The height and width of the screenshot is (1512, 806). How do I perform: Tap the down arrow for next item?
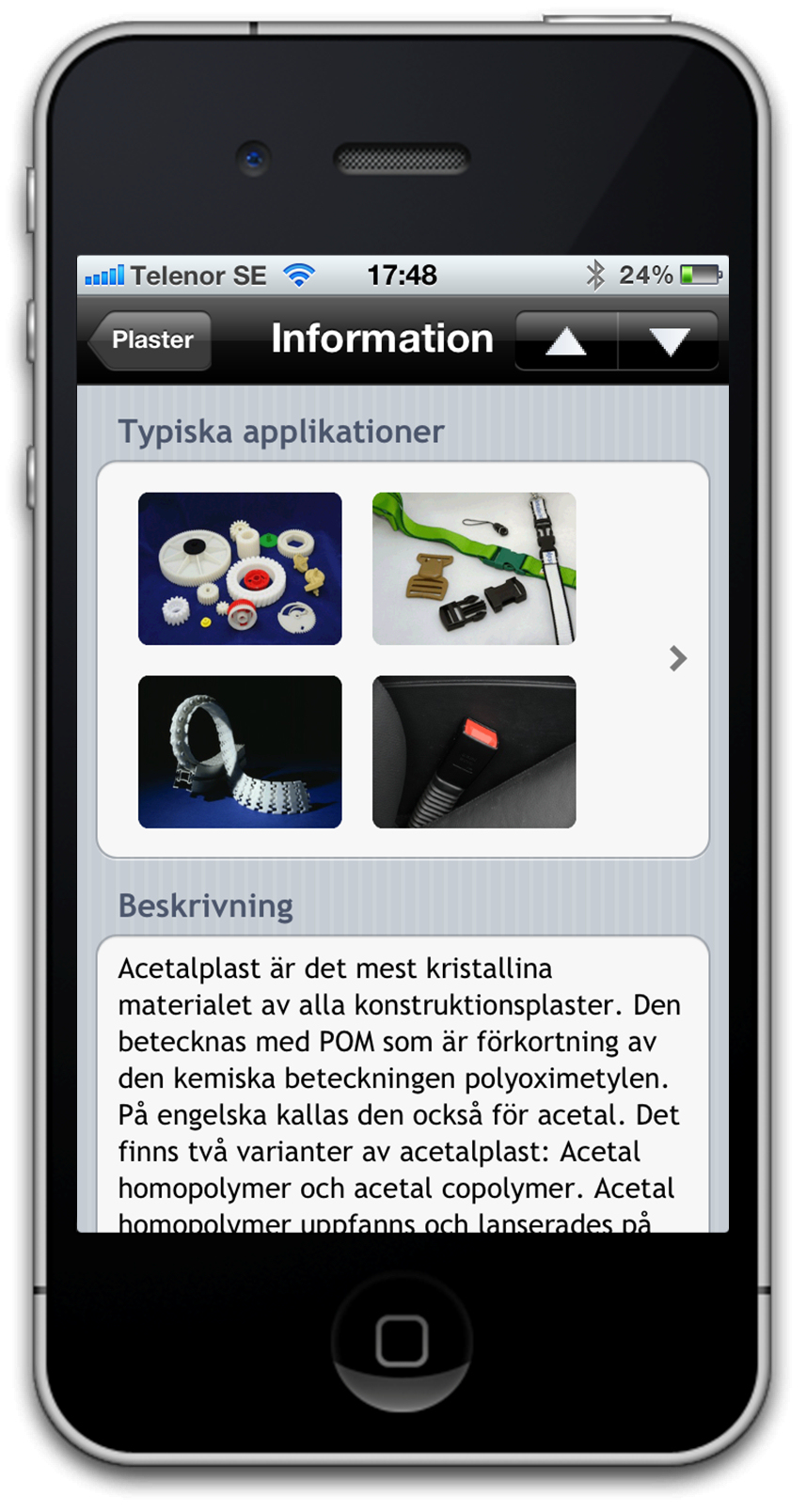coord(669,341)
